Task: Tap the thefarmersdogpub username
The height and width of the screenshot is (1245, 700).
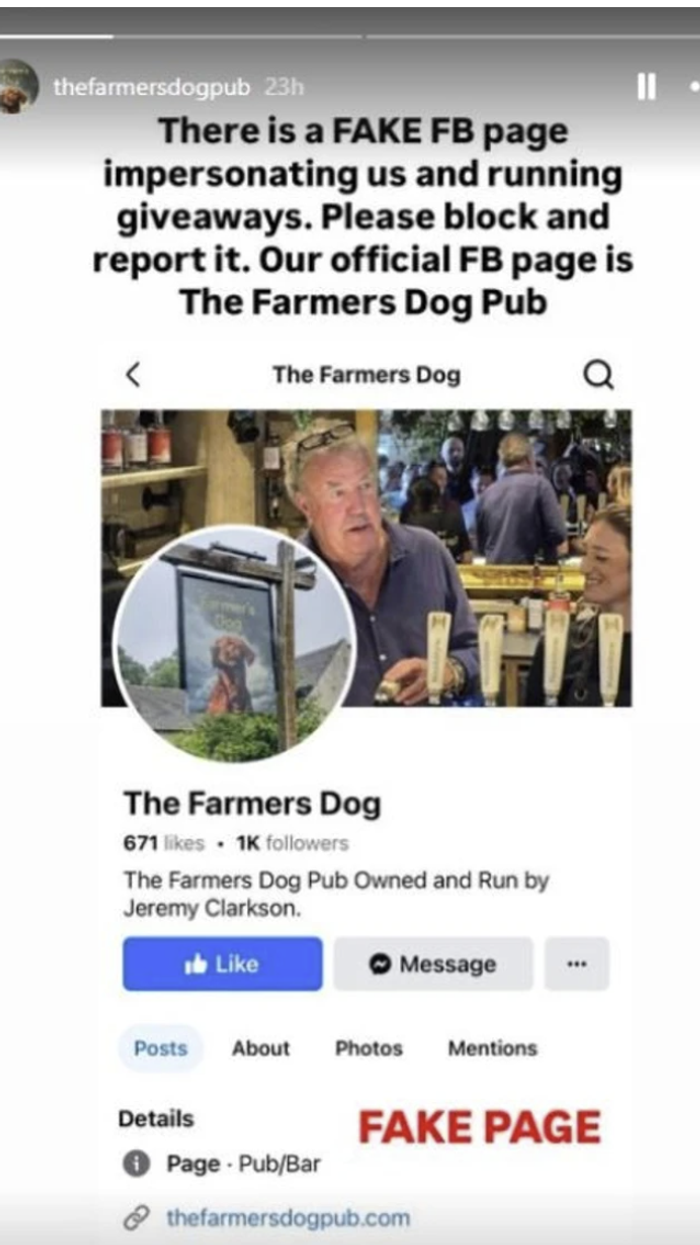Action: [151, 87]
